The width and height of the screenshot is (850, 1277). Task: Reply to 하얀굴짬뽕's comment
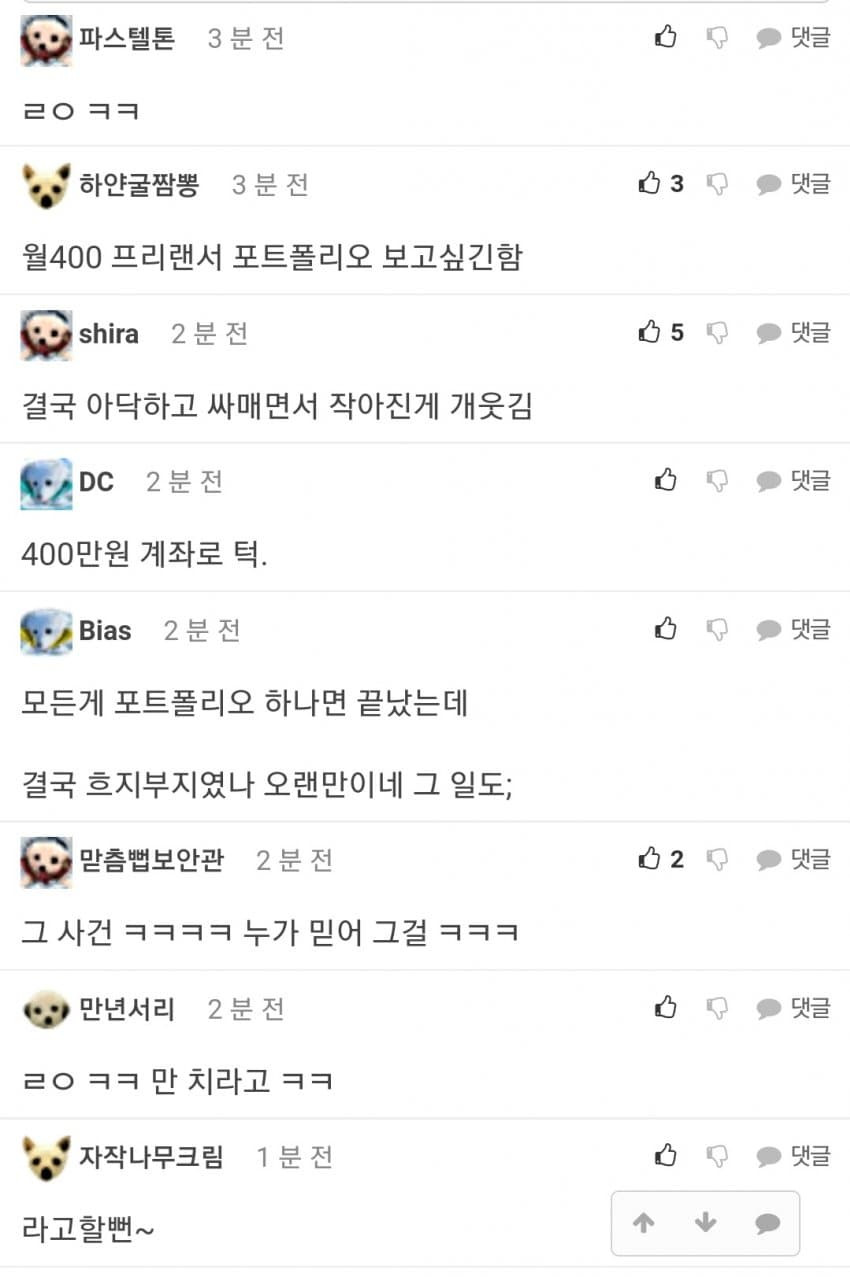[x=794, y=184]
